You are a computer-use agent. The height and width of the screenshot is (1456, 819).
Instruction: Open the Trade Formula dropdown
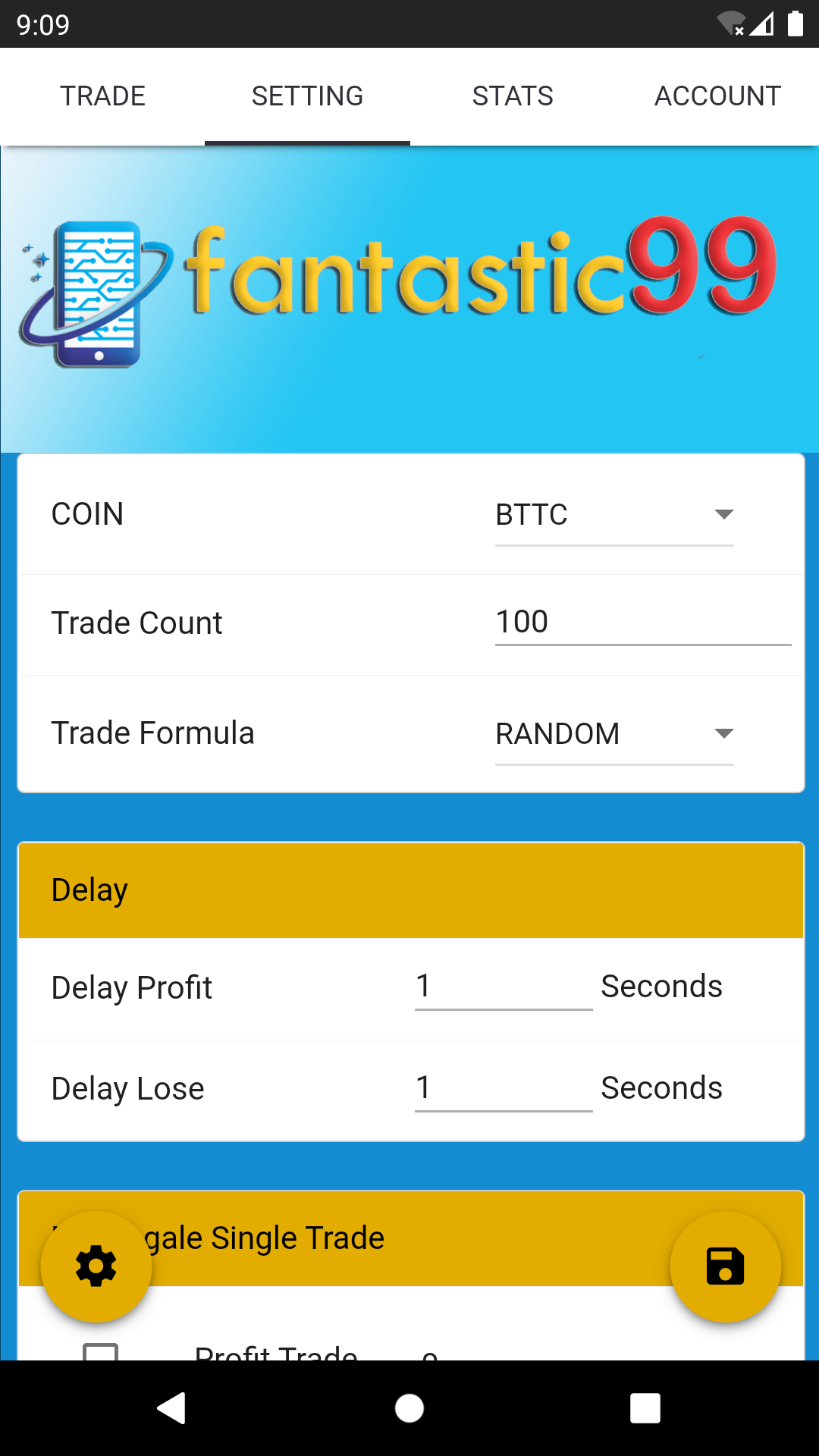(x=614, y=734)
